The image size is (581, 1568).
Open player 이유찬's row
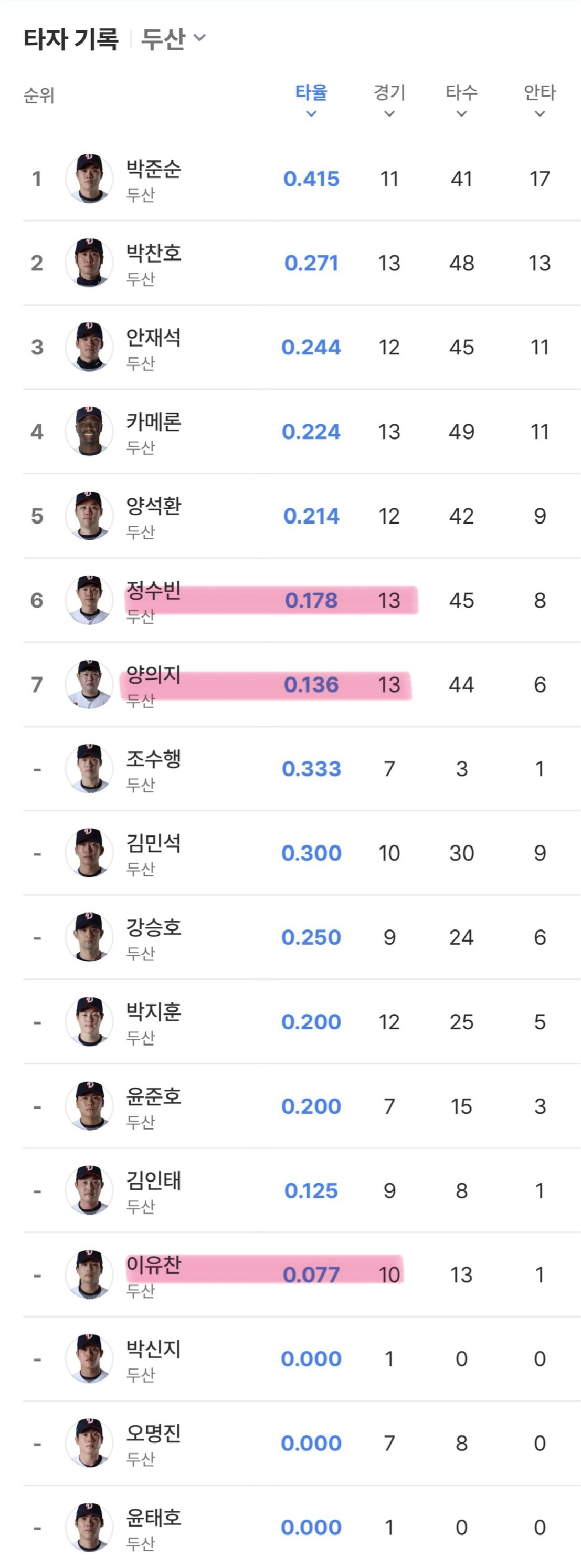point(302,1274)
